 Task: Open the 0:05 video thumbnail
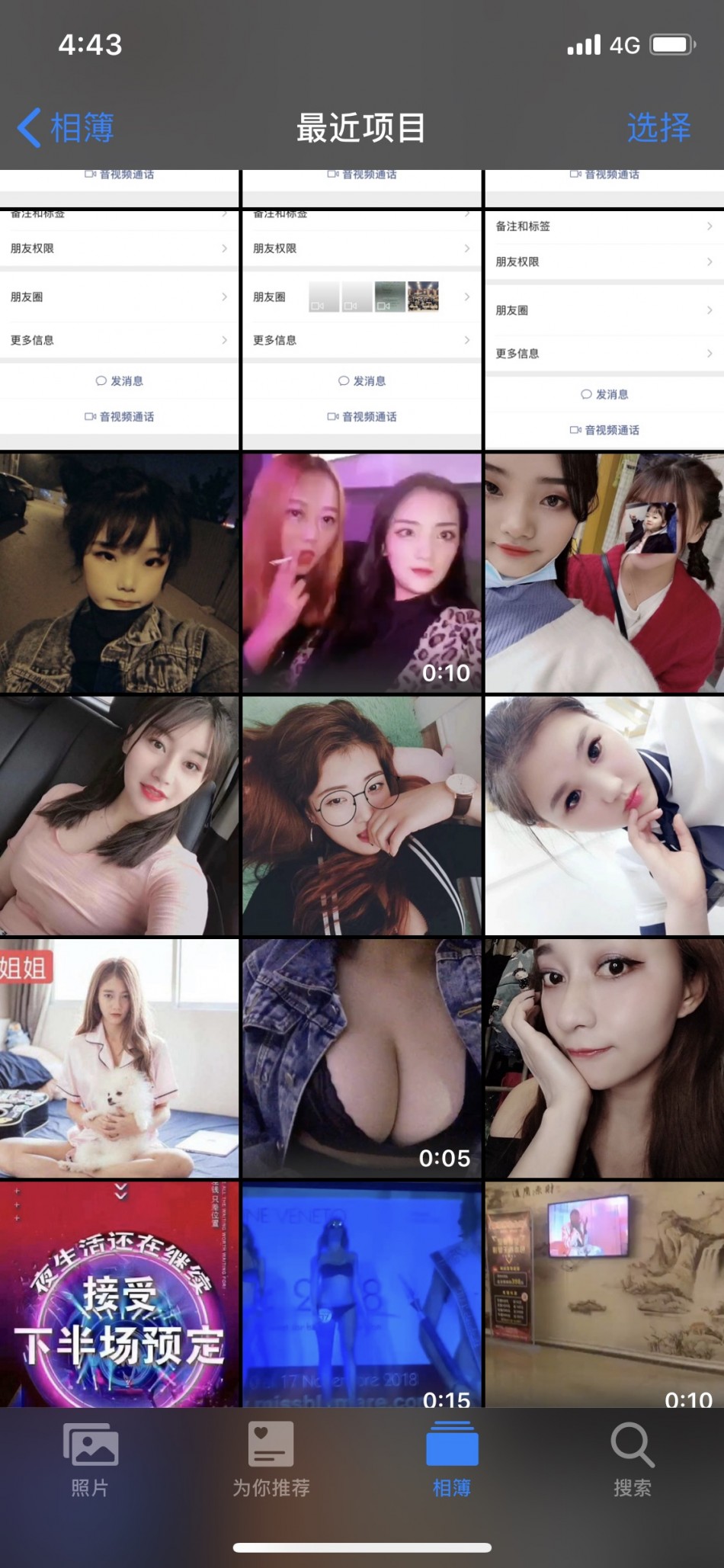pyautogui.click(x=362, y=1058)
